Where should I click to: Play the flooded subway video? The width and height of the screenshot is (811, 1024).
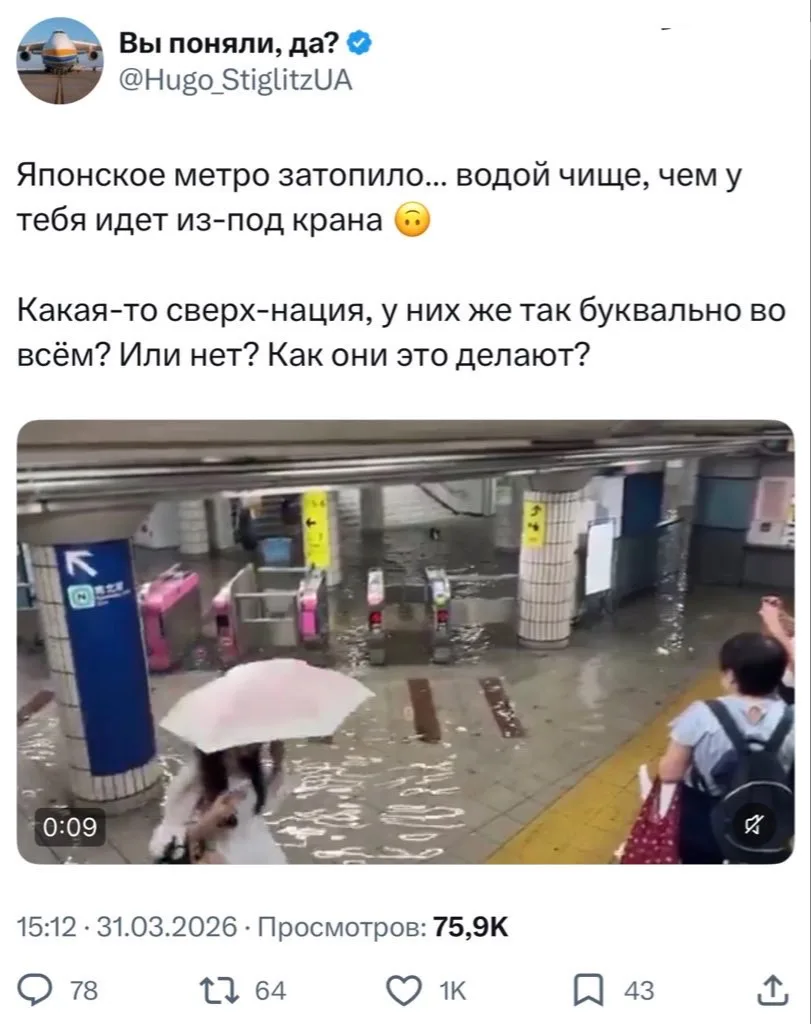point(405,641)
